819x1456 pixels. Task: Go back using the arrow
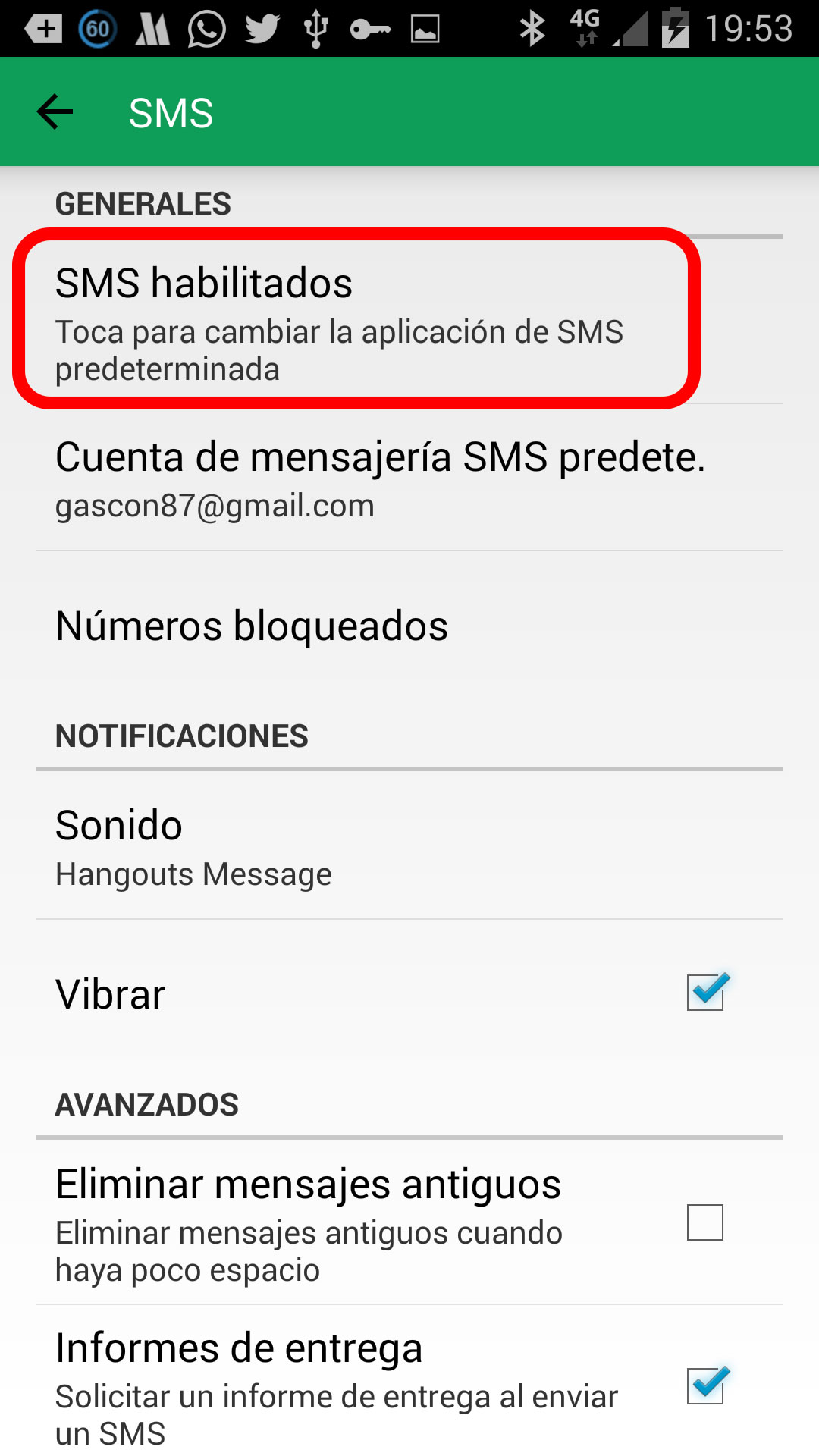click(55, 112)
